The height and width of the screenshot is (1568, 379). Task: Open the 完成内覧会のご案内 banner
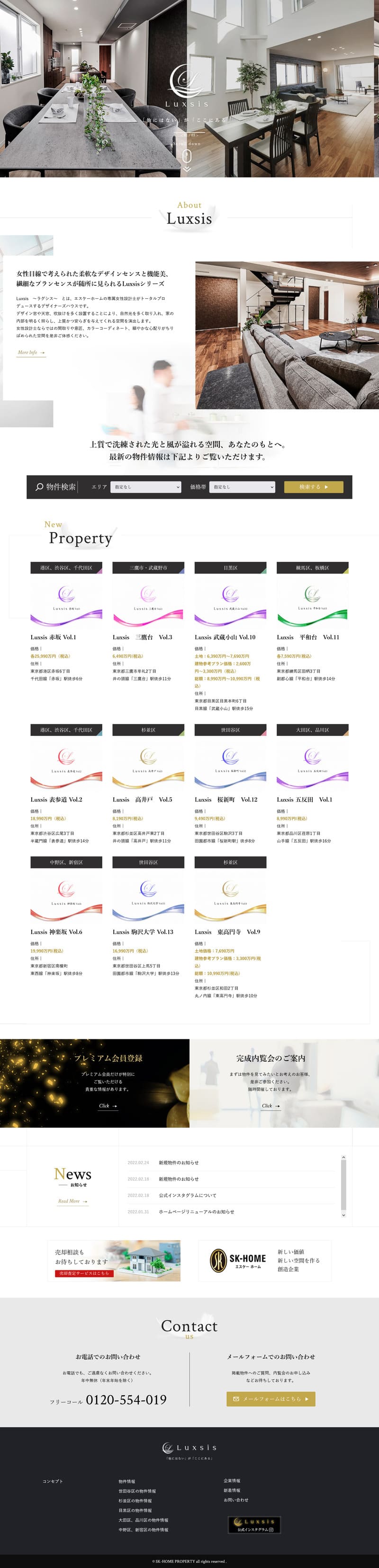click(x=284, y=1083)
